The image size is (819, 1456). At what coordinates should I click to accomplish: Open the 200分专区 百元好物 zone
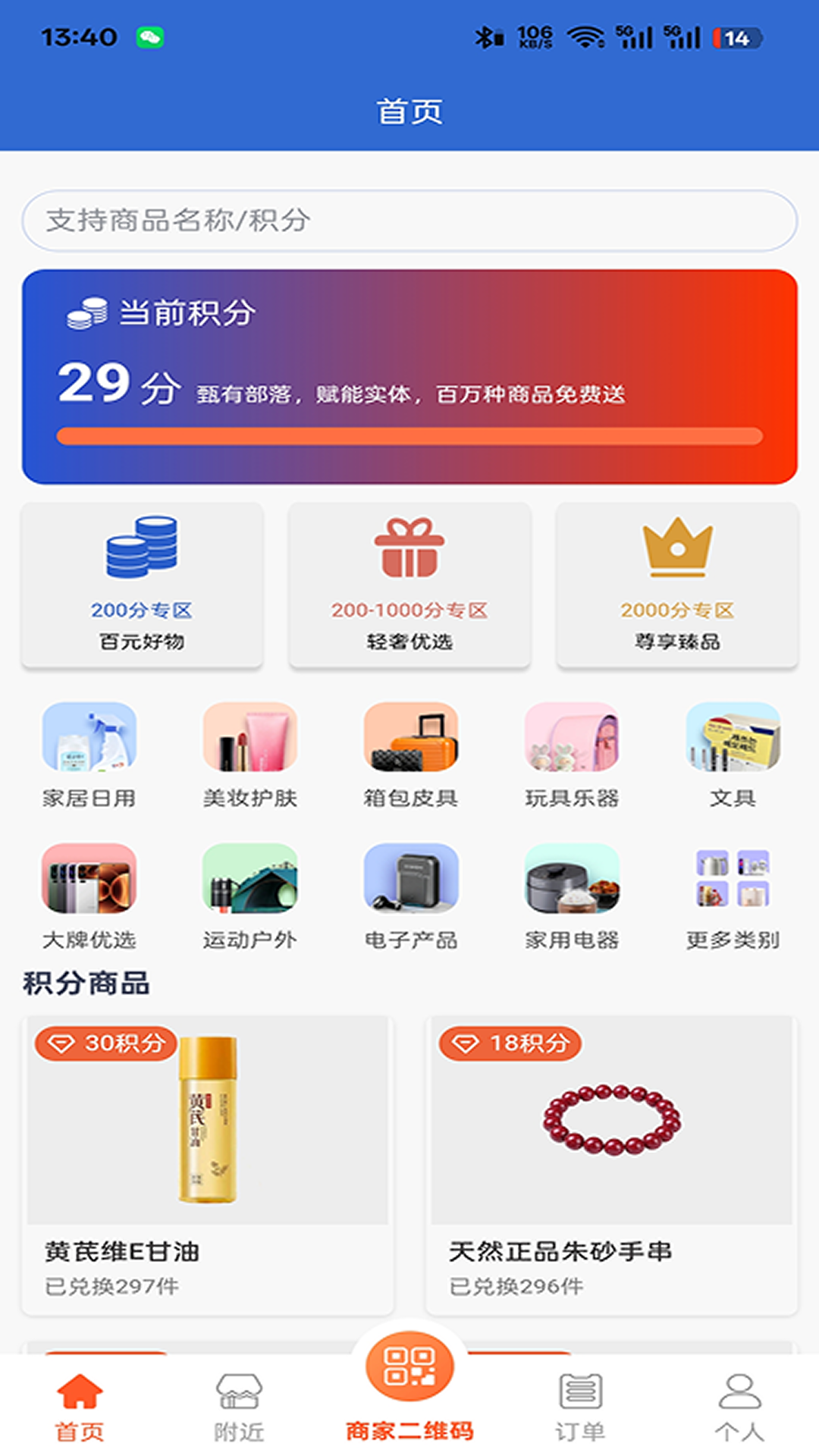pyautogui.click(x=142, y=585)
